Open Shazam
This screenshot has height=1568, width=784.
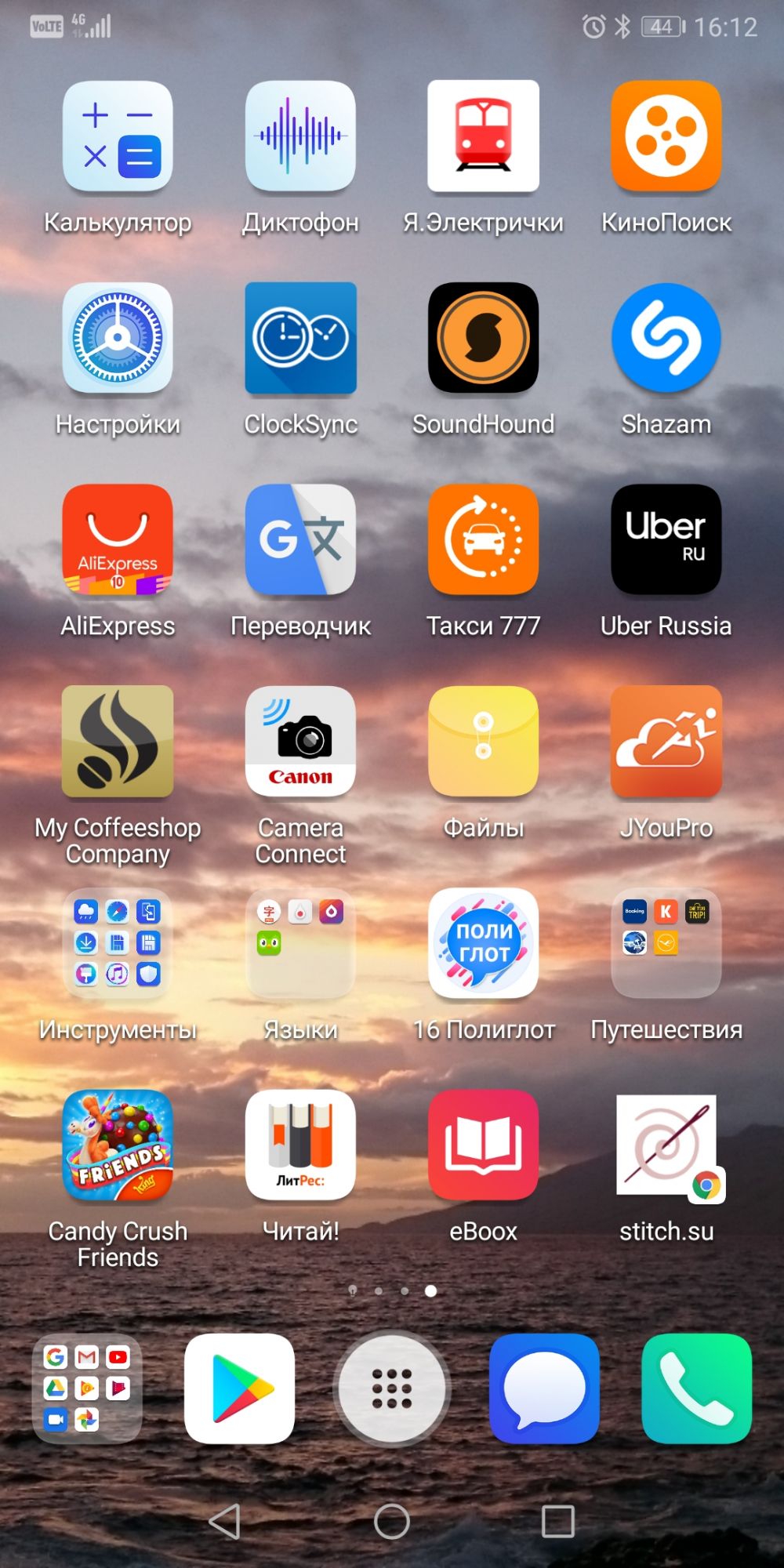tap(666, 338)
